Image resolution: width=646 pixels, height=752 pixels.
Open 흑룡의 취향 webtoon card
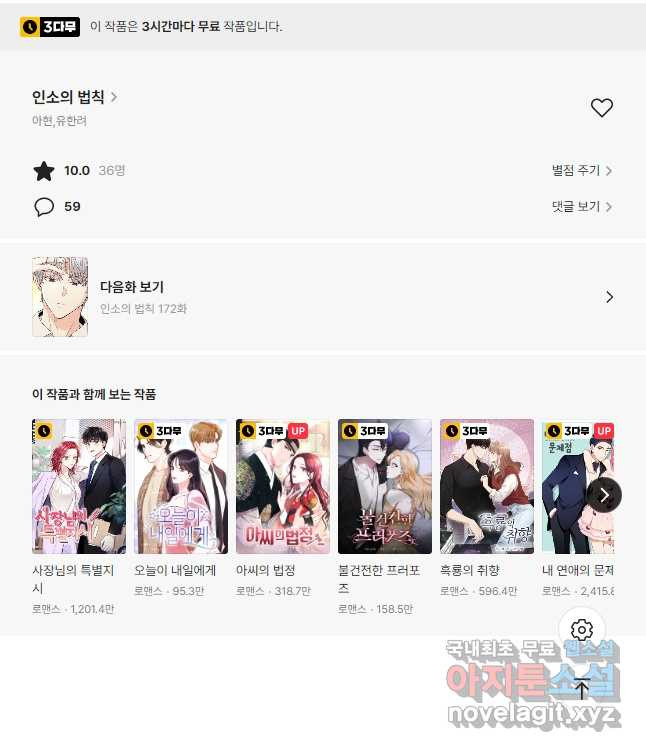point(487,486)
